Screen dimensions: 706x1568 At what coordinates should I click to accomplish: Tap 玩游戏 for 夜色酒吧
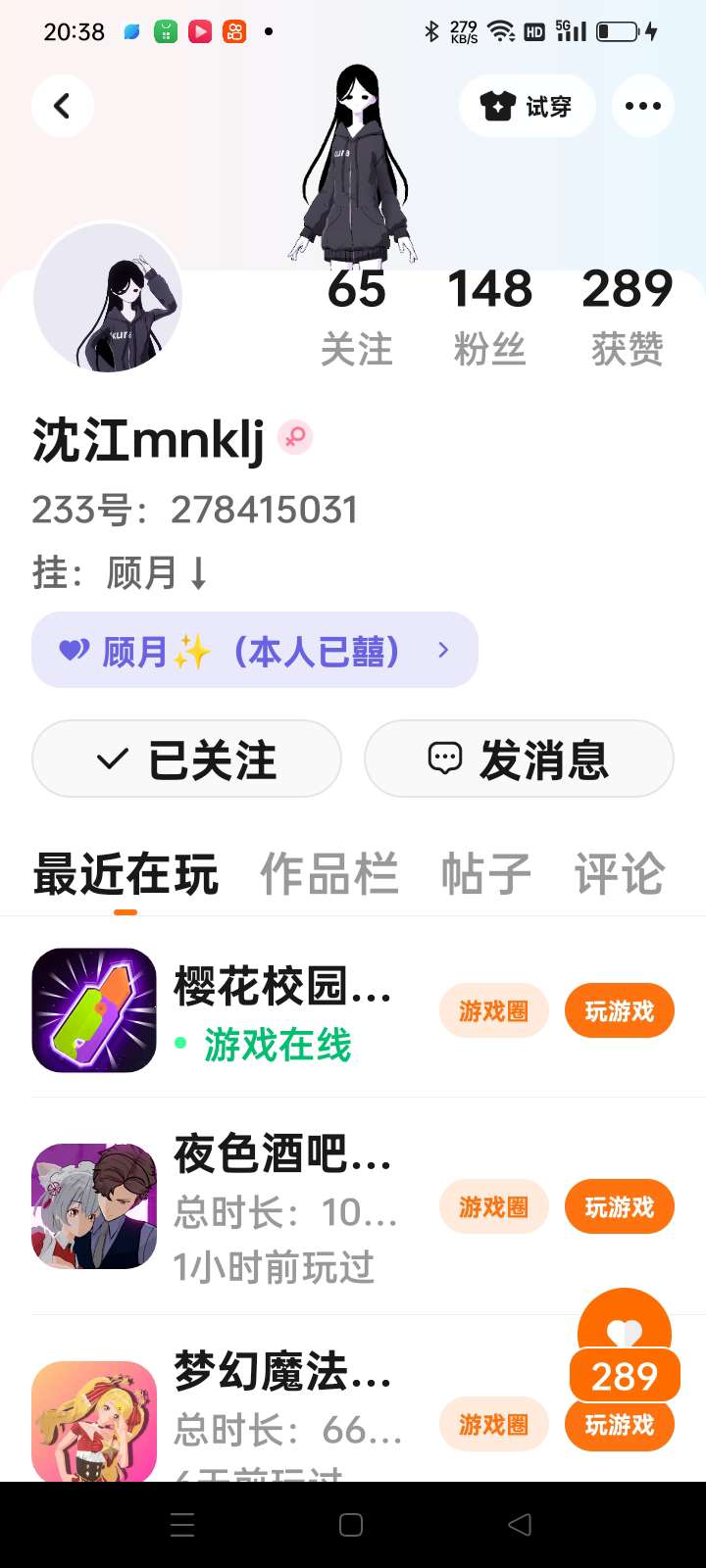coord(619,1206)
